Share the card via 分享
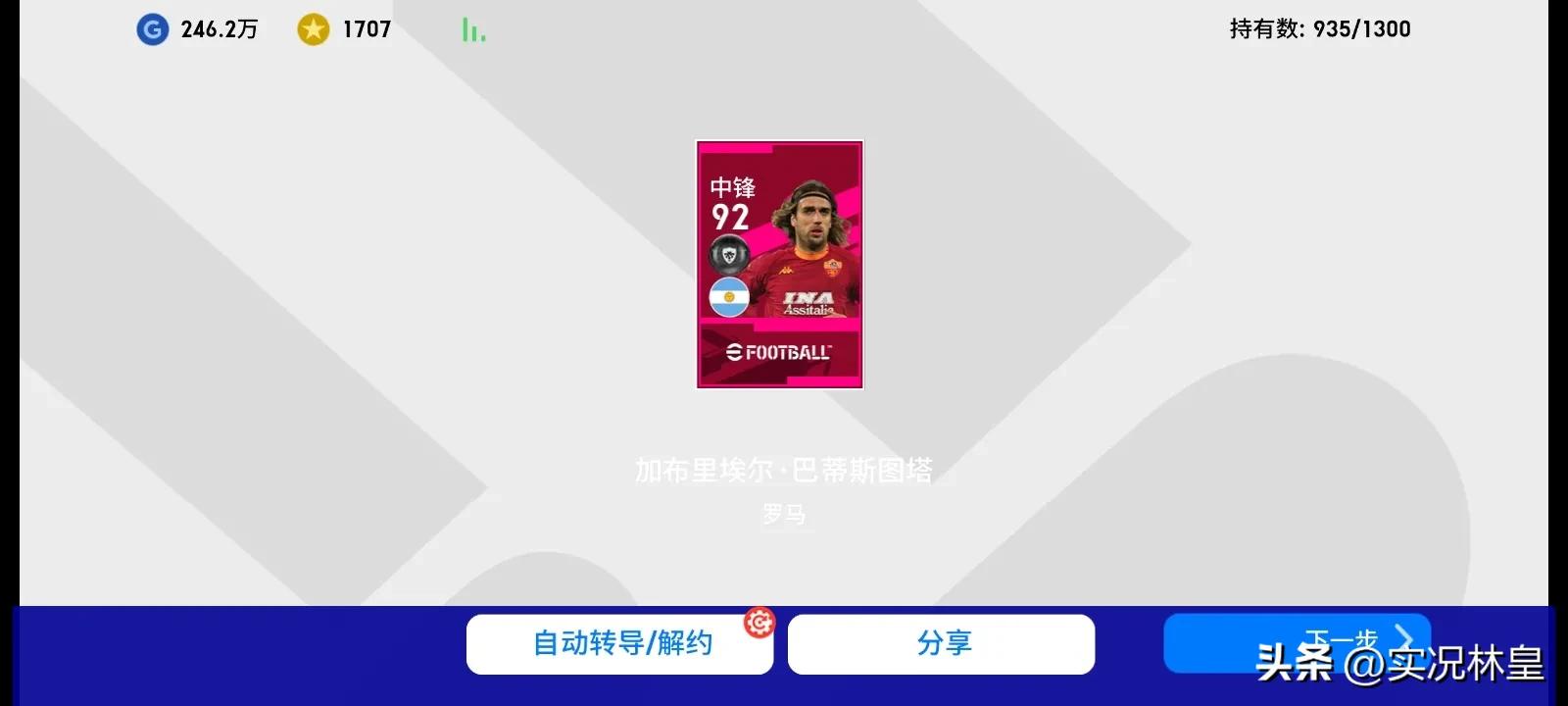This screenshot has width=1568, height=706. click(x=941, y=644)
